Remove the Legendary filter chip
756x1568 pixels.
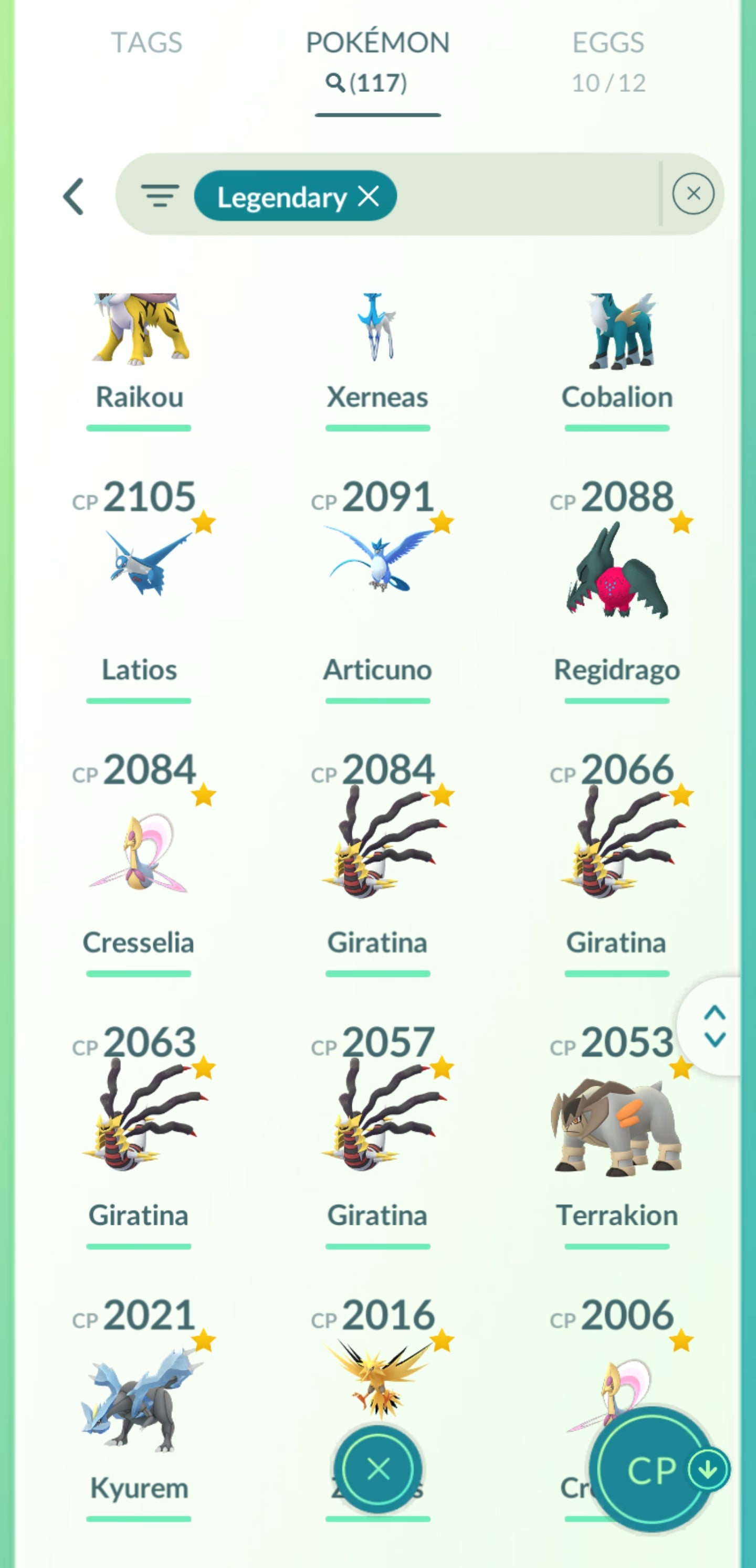[369, 196]
